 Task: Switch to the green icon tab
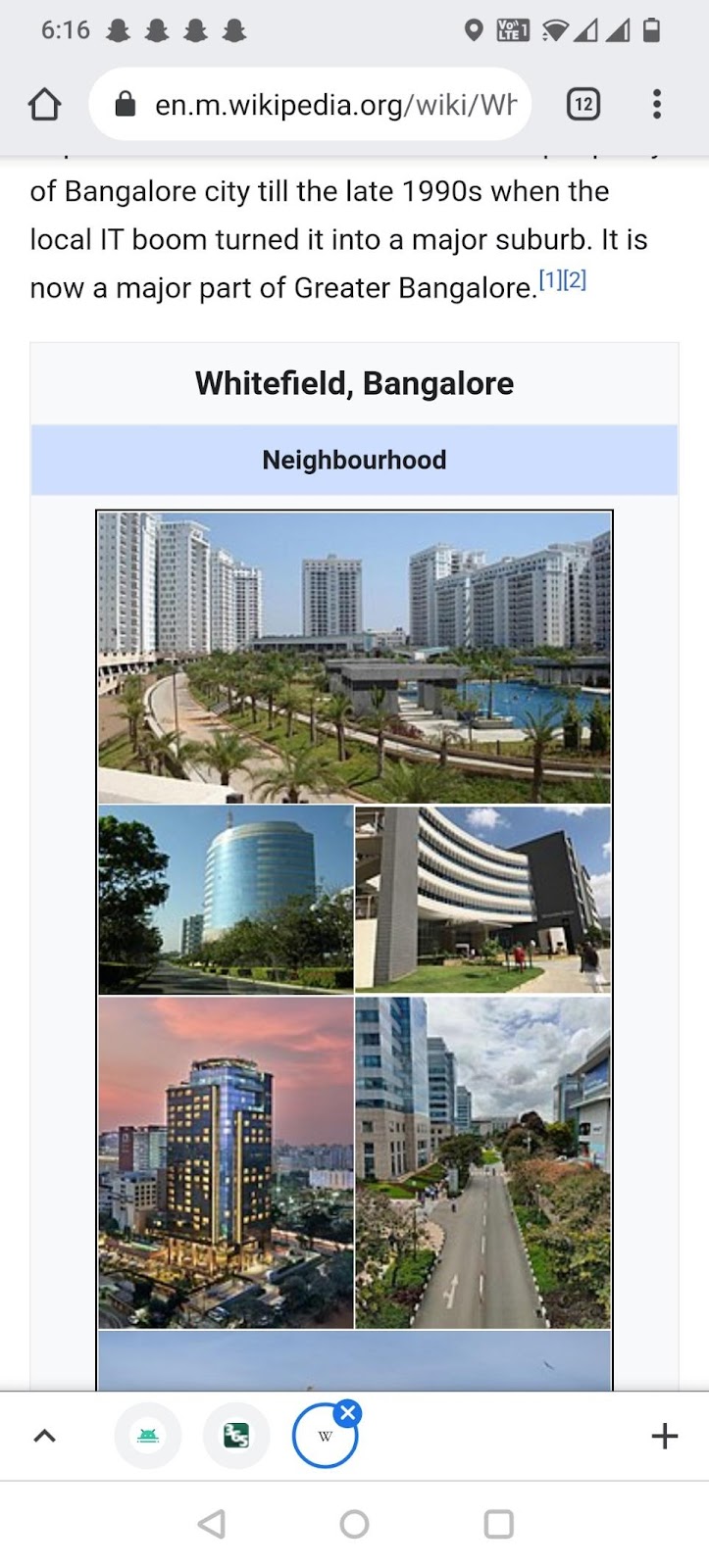point(235,1437)
